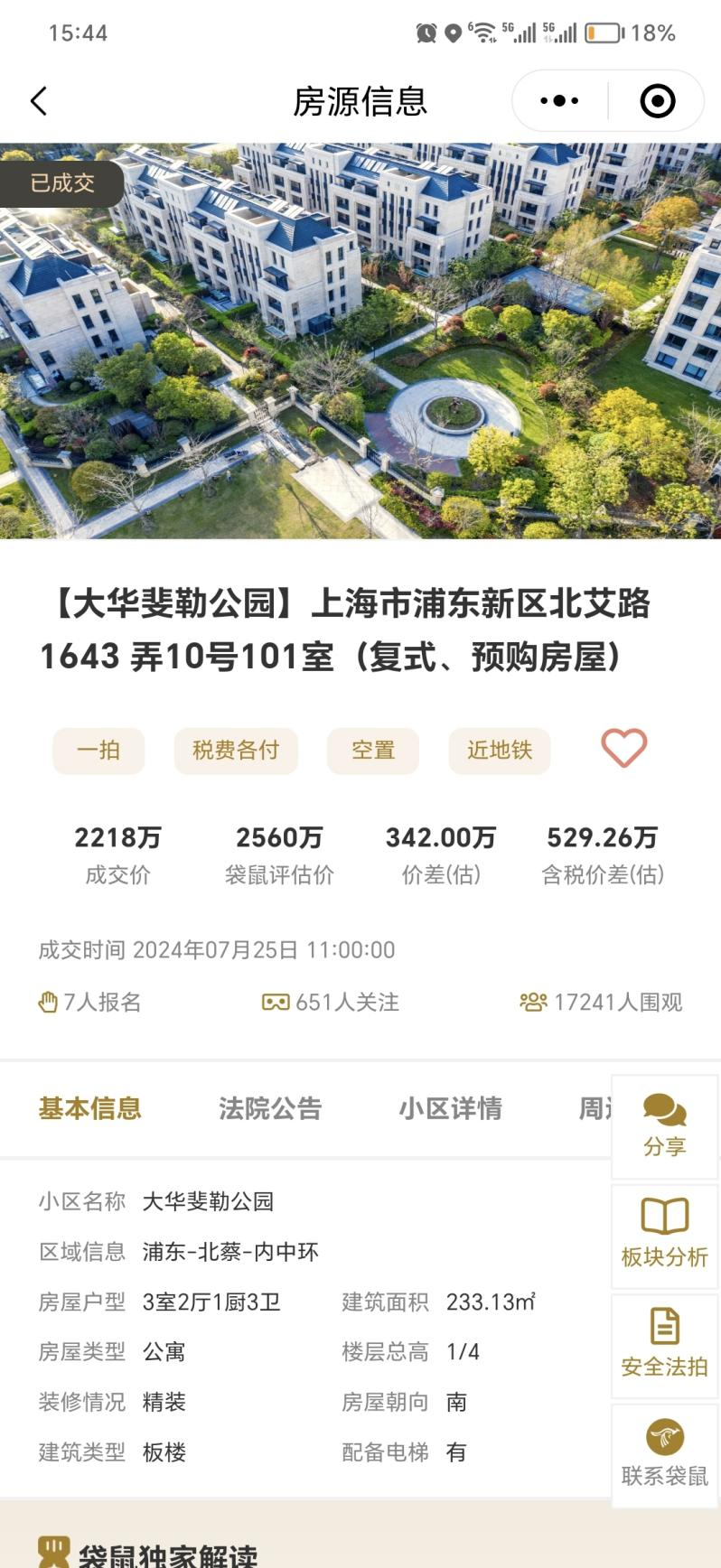Tap the 一拍 tag
This screenshot has width=721, height=1568.
tap(98, 751)
